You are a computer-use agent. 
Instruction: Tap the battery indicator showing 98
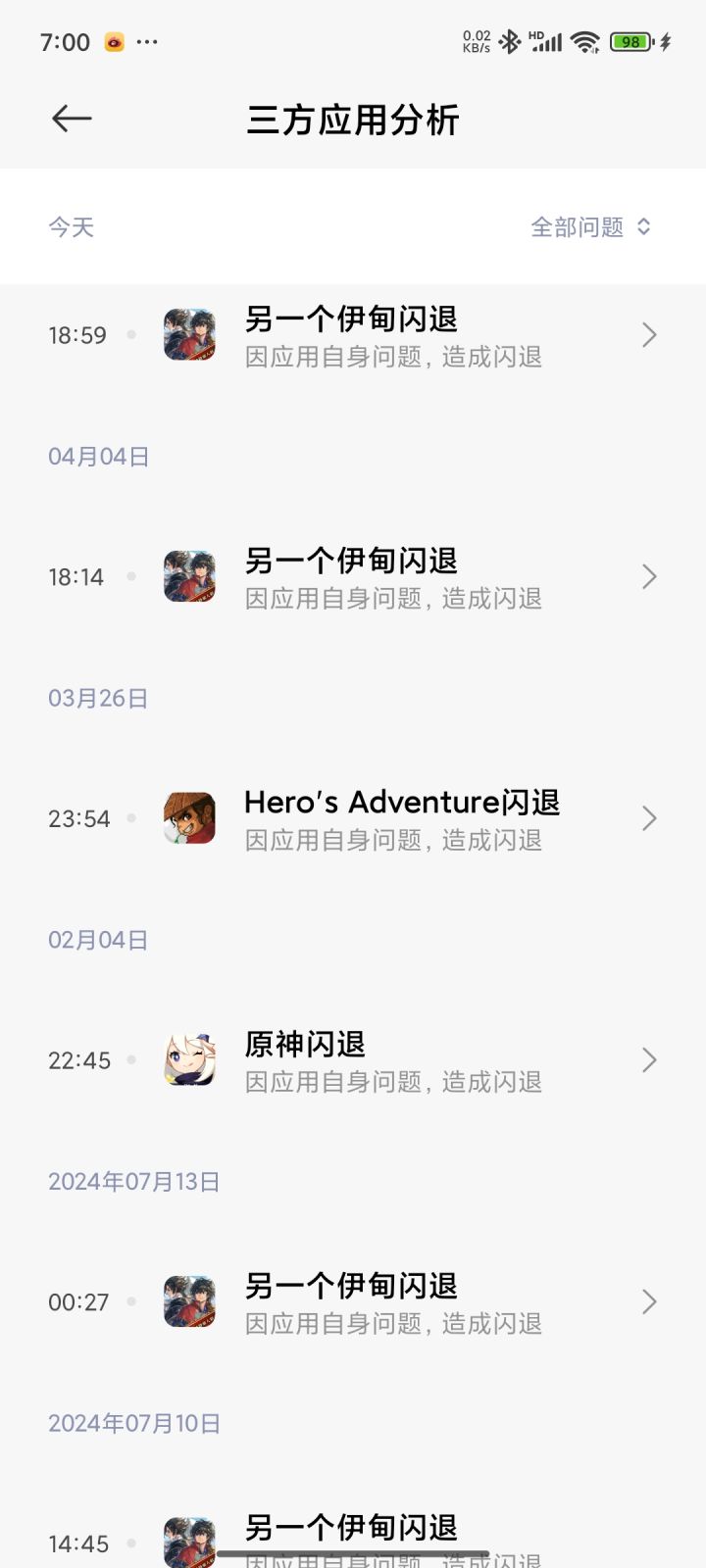630,41
